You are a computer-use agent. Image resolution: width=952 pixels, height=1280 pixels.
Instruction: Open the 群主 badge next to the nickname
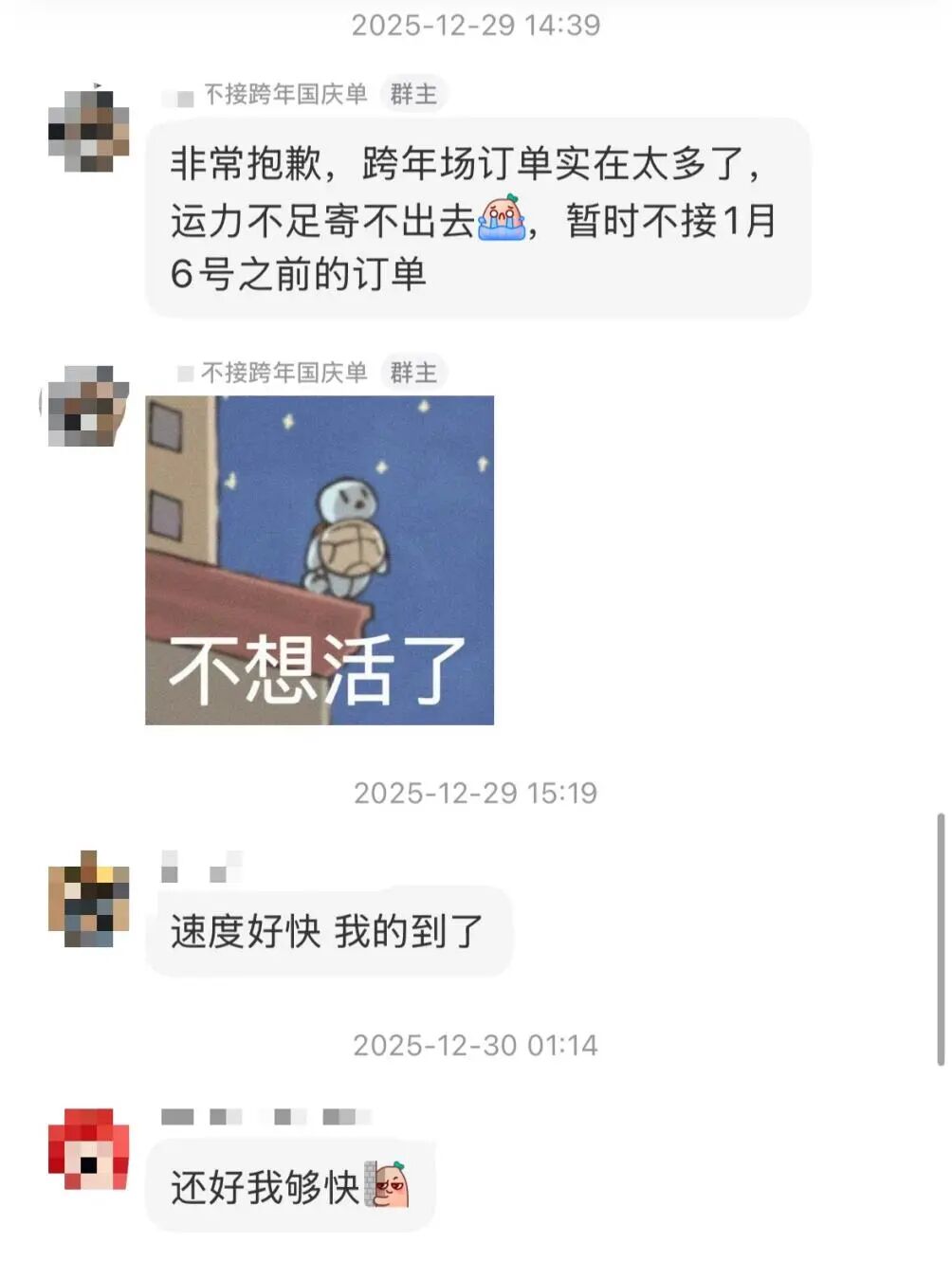pyautogui.click(x=413, y=94)
